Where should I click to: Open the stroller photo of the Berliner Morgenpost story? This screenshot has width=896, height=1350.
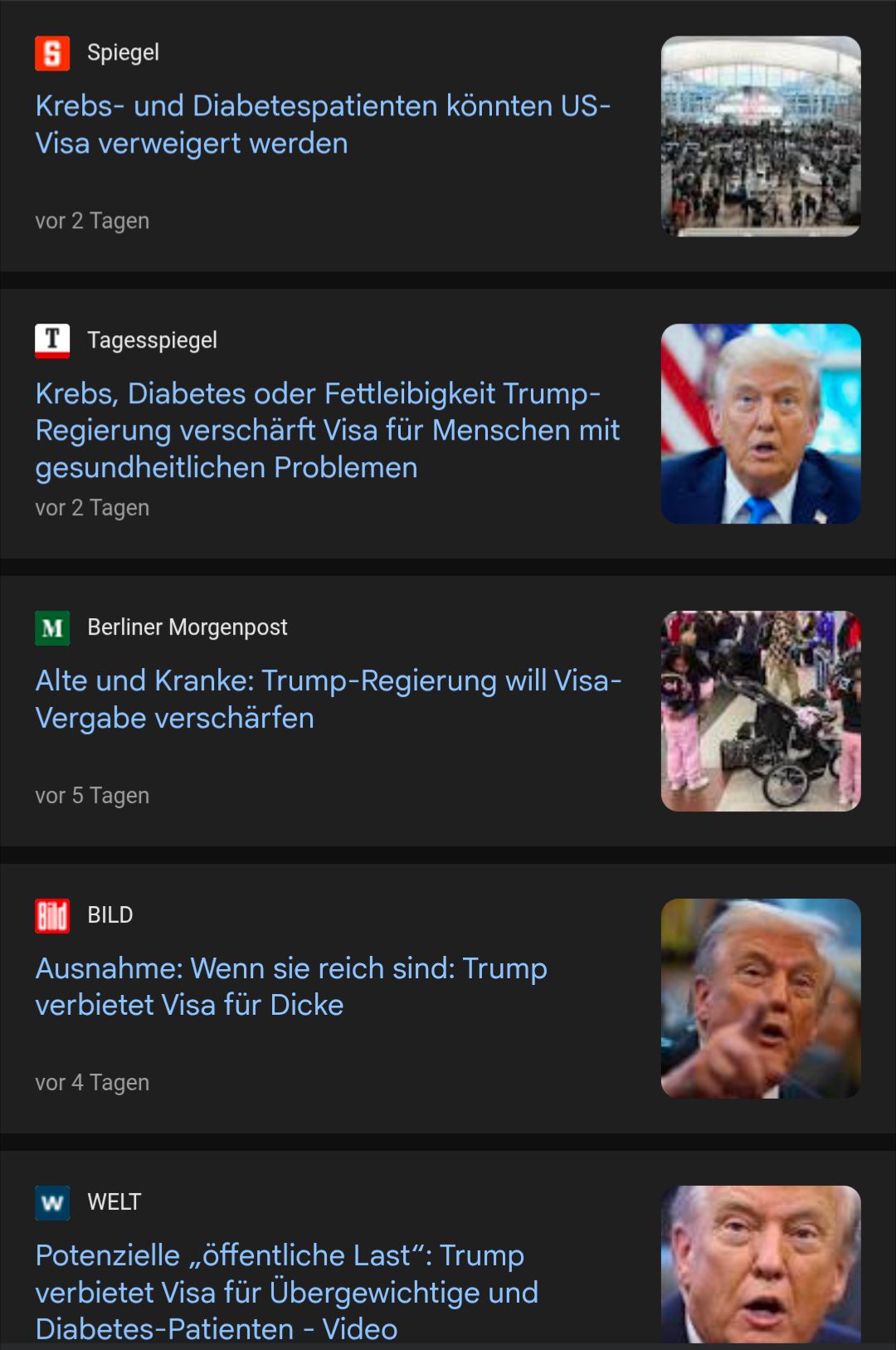[x=760, y=710]
